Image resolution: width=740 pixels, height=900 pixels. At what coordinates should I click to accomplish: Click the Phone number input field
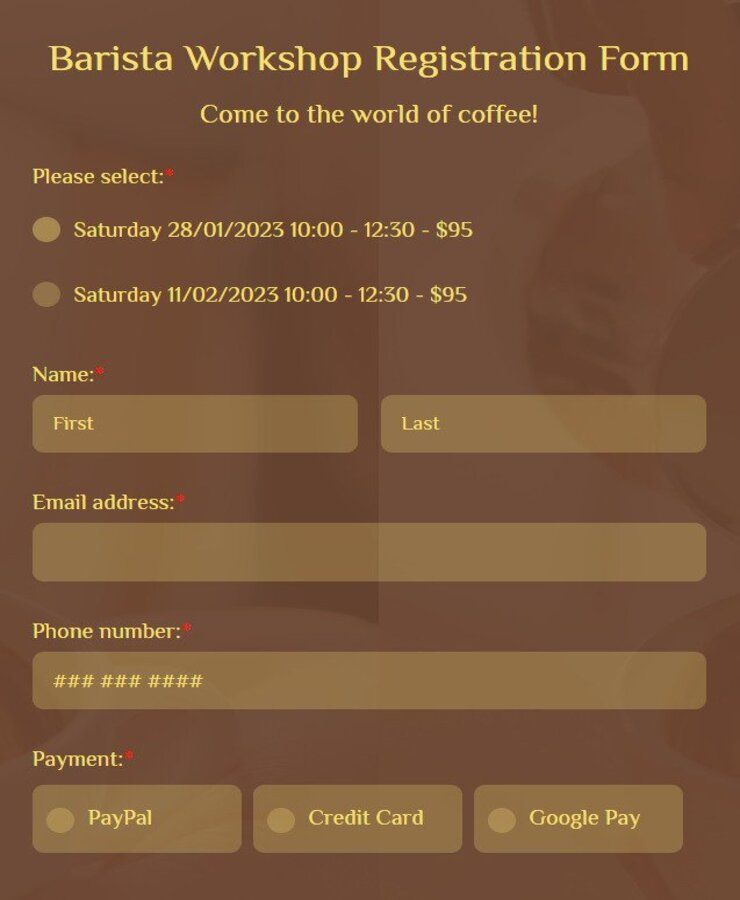[370, 680]
